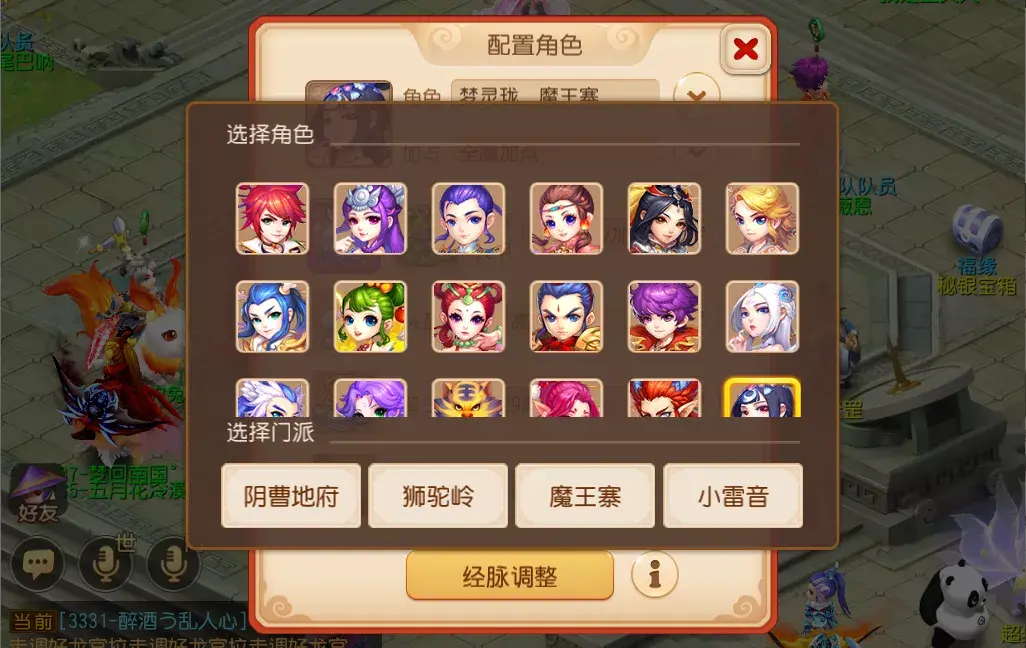Tap the 经脉调整 button
Viewport: 1026px width, 648px height.
509,576
